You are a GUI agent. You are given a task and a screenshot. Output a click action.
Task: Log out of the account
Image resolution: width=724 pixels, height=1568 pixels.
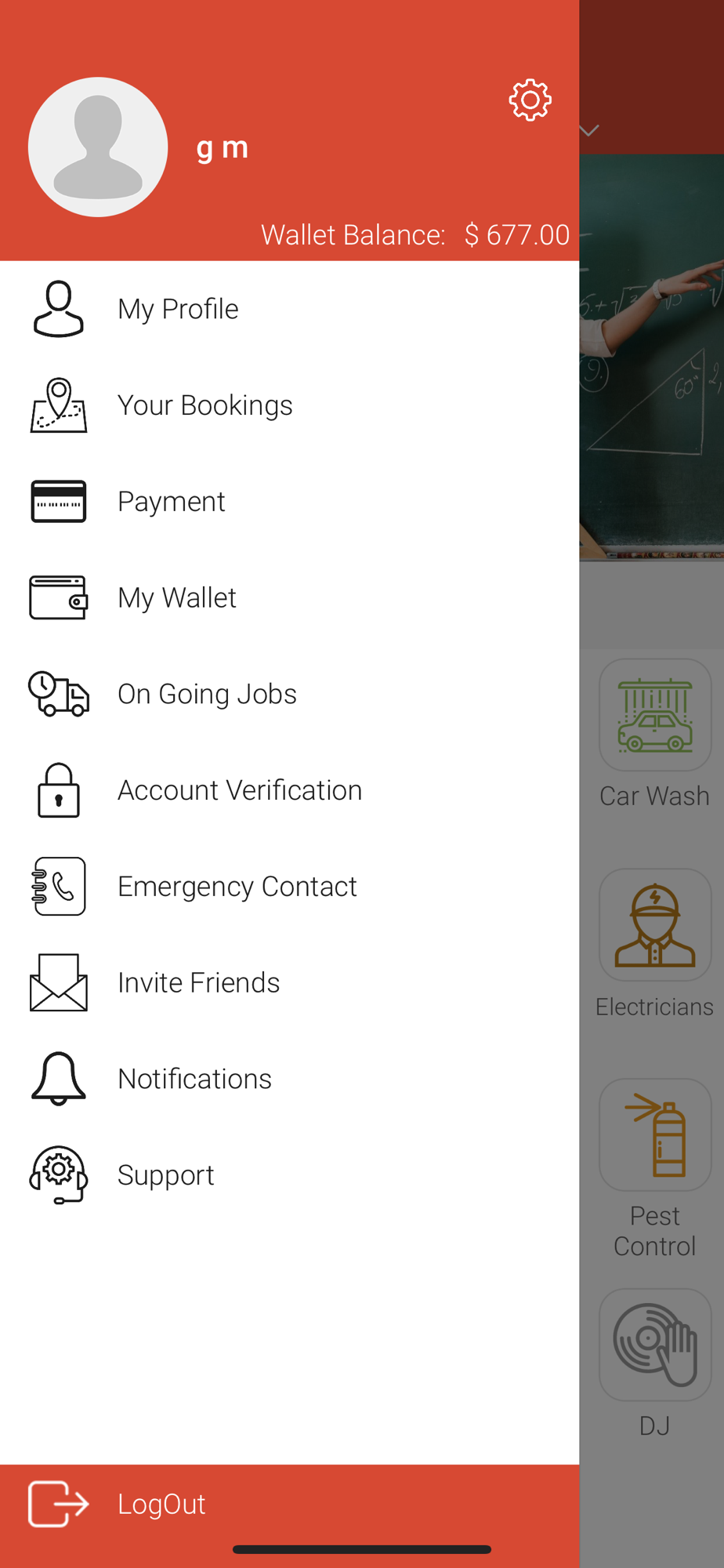(161, 1504)
